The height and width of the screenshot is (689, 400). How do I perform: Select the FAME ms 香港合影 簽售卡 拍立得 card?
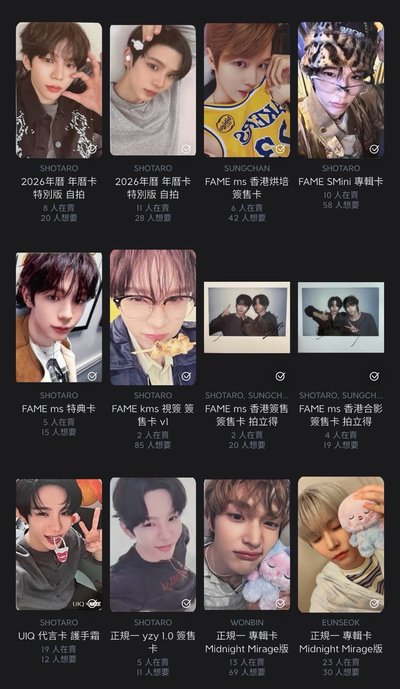(x=341, y=317)
